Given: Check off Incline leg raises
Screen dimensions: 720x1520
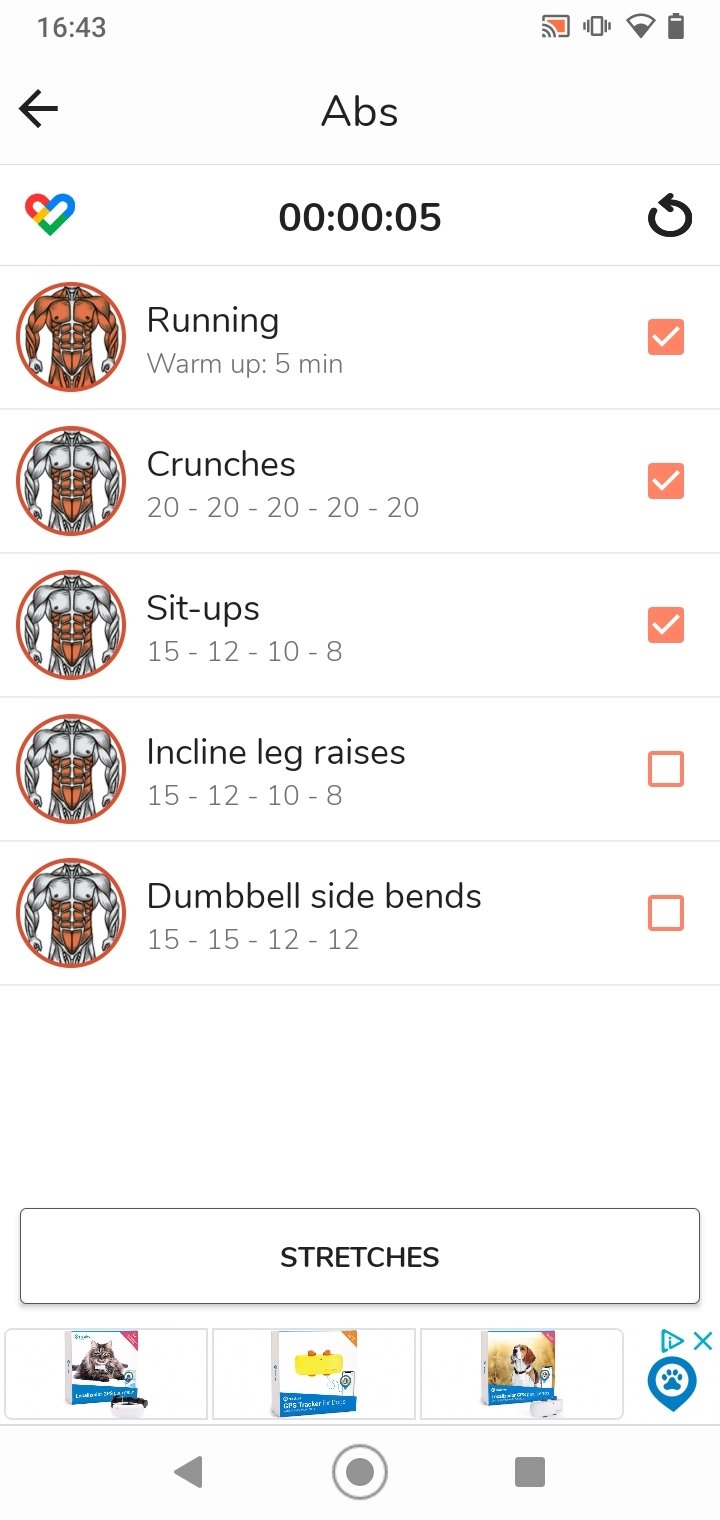Looking at the screenshot, I should 666,769.
